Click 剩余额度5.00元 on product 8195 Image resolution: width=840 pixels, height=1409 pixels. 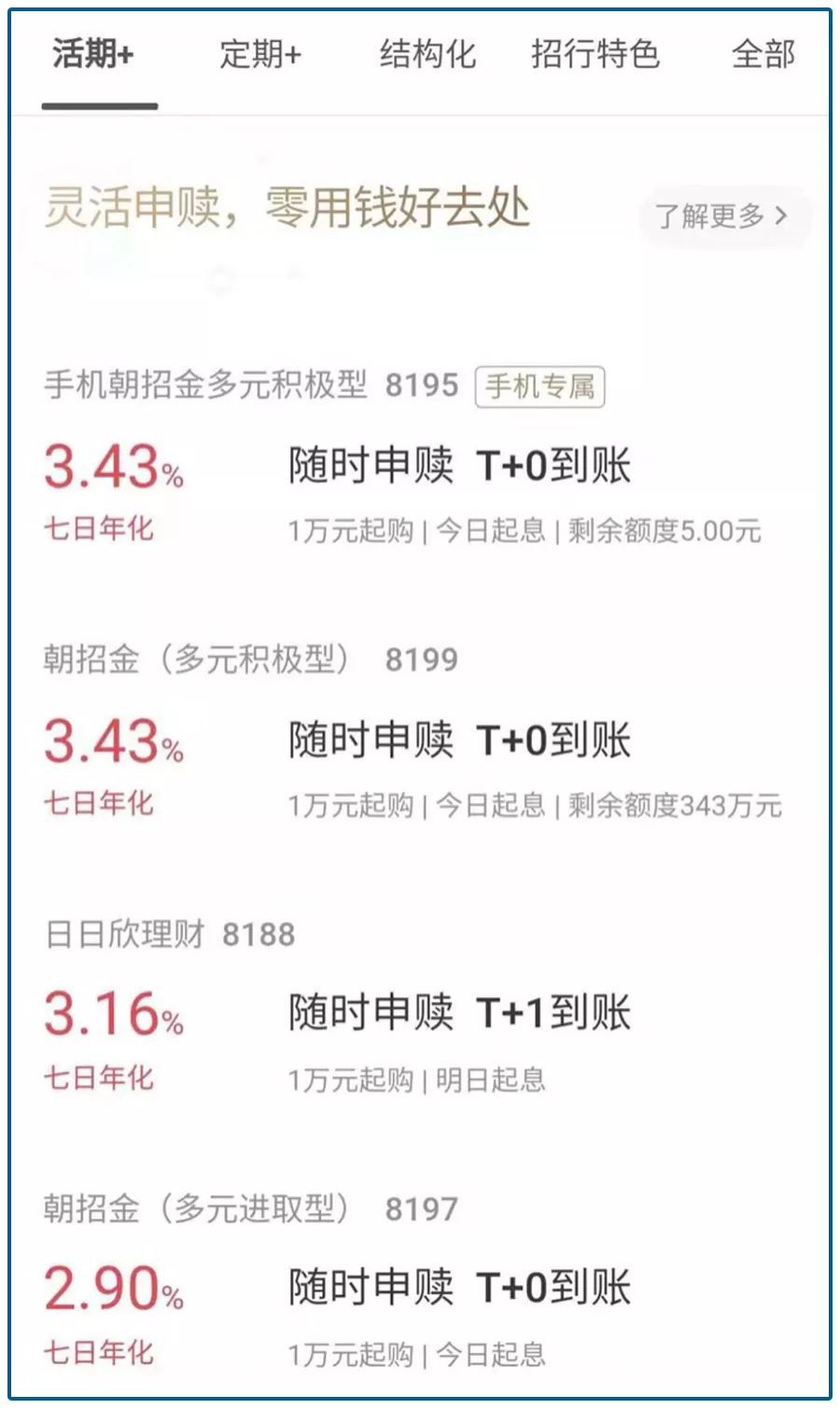click(x=665, y=532)
